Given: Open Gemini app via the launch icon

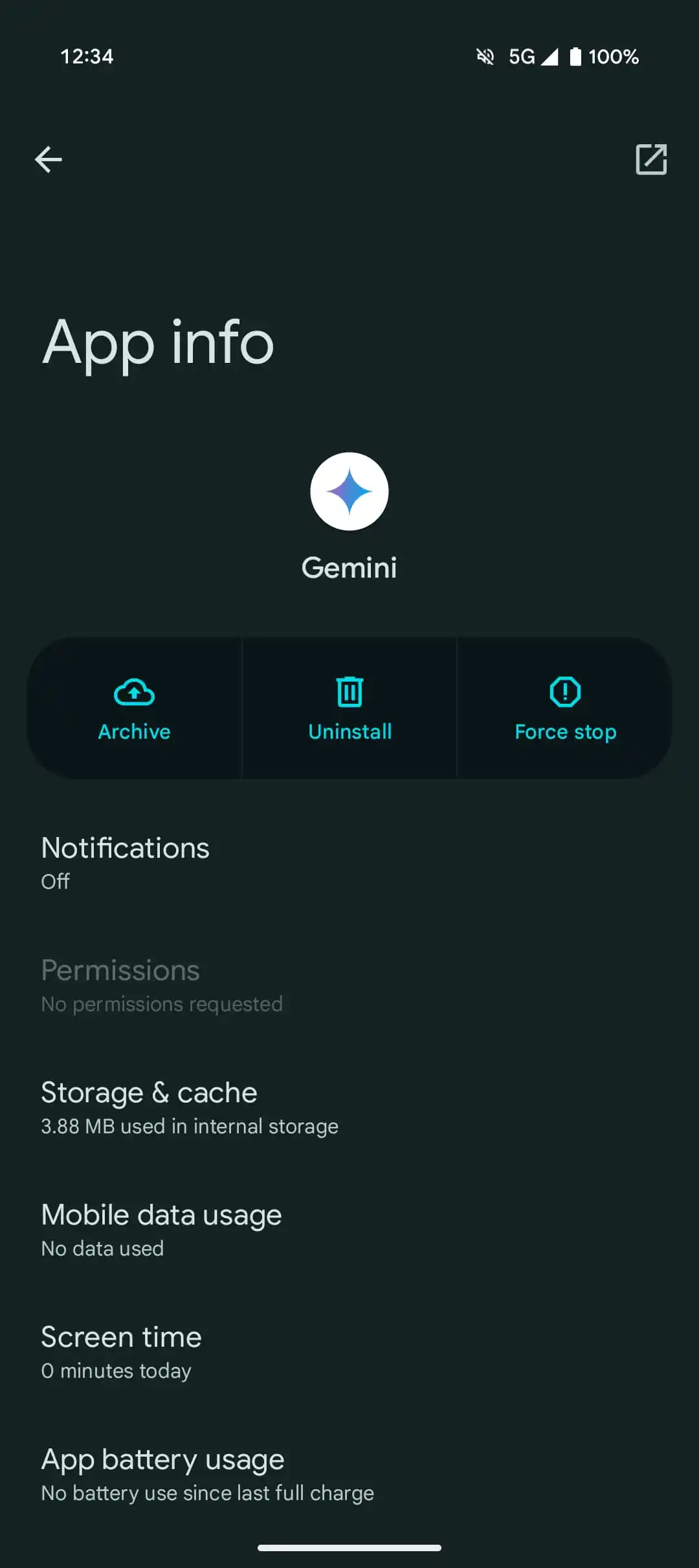Looking at the screenshot, I should (650, 159).
